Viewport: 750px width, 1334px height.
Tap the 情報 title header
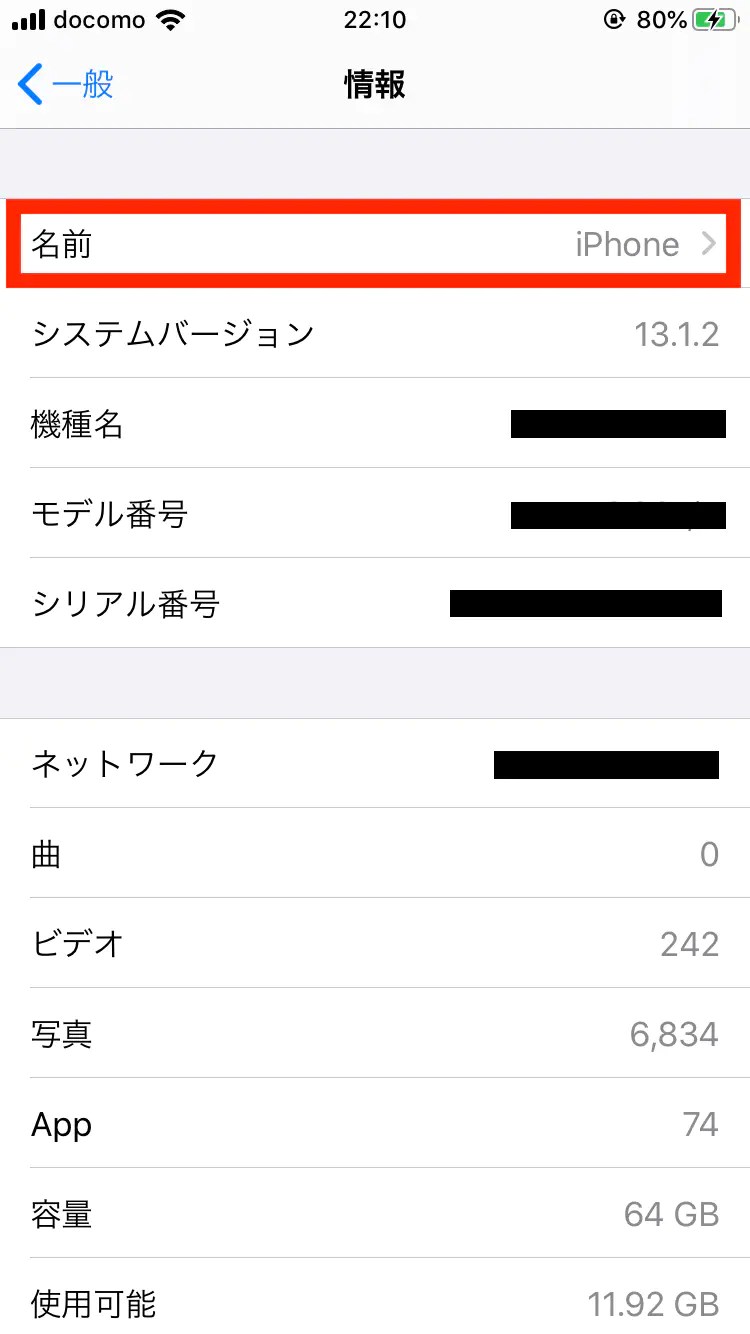(x=375, y=85)
